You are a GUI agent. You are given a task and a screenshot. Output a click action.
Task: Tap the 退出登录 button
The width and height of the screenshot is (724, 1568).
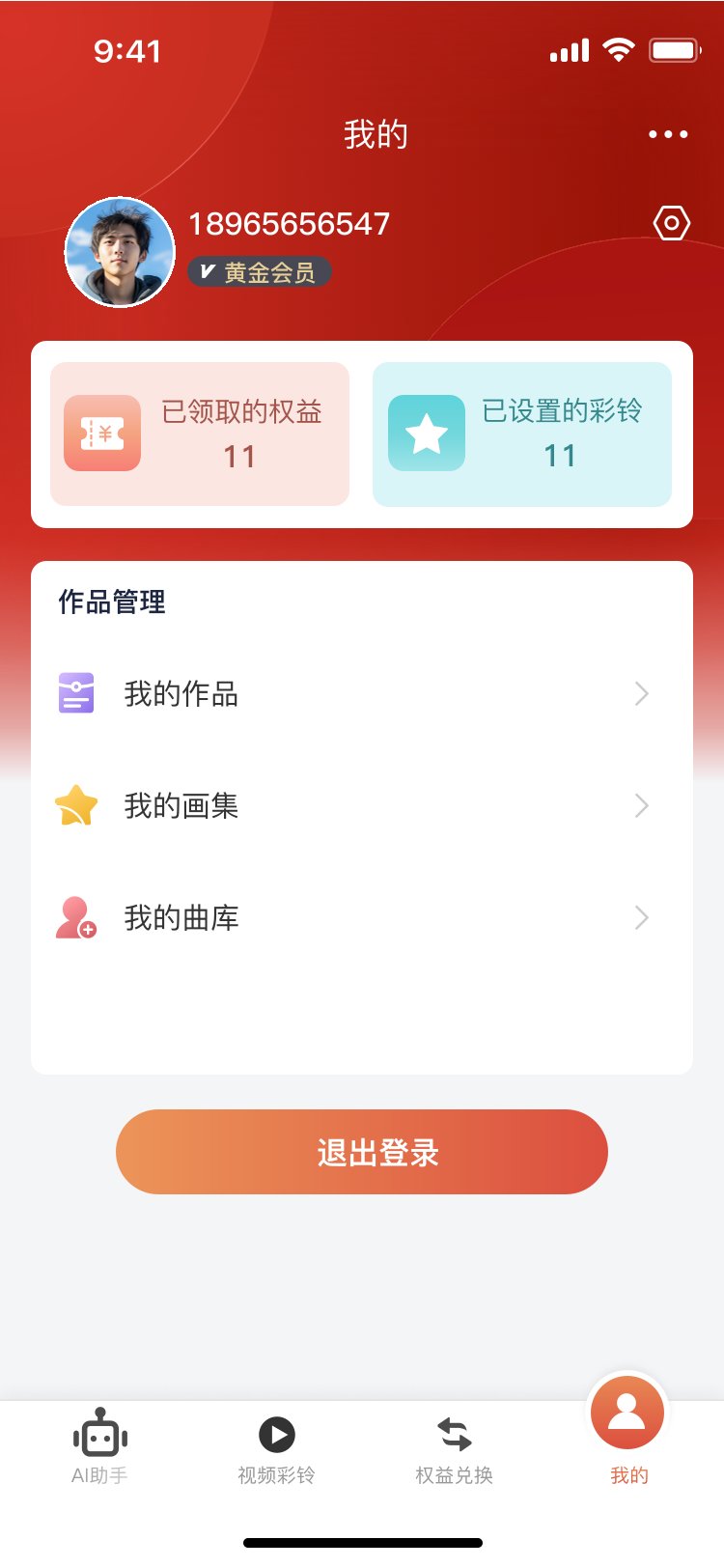pyautogui.click(x=362, y=1151)
